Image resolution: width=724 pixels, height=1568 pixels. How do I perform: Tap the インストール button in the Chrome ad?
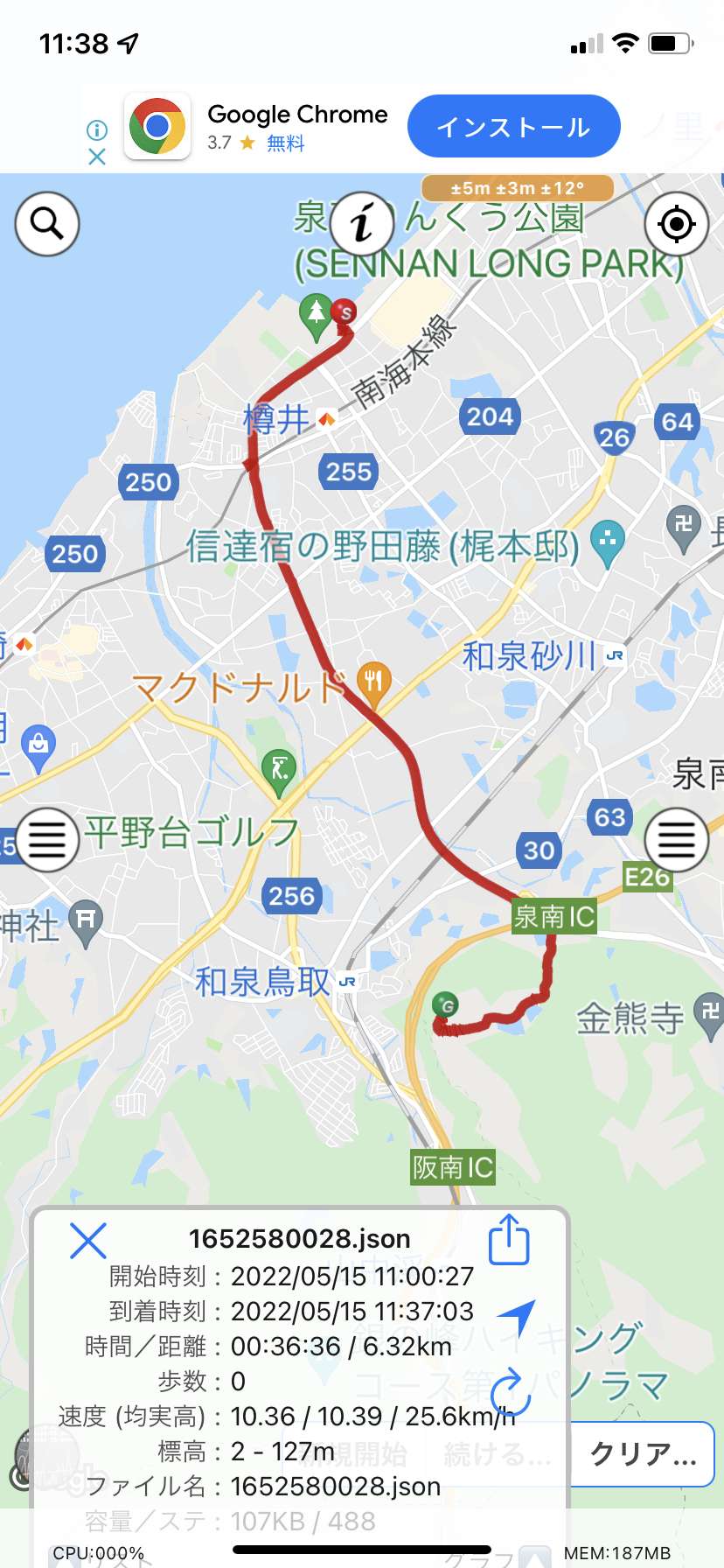click(x=514, y=127)
